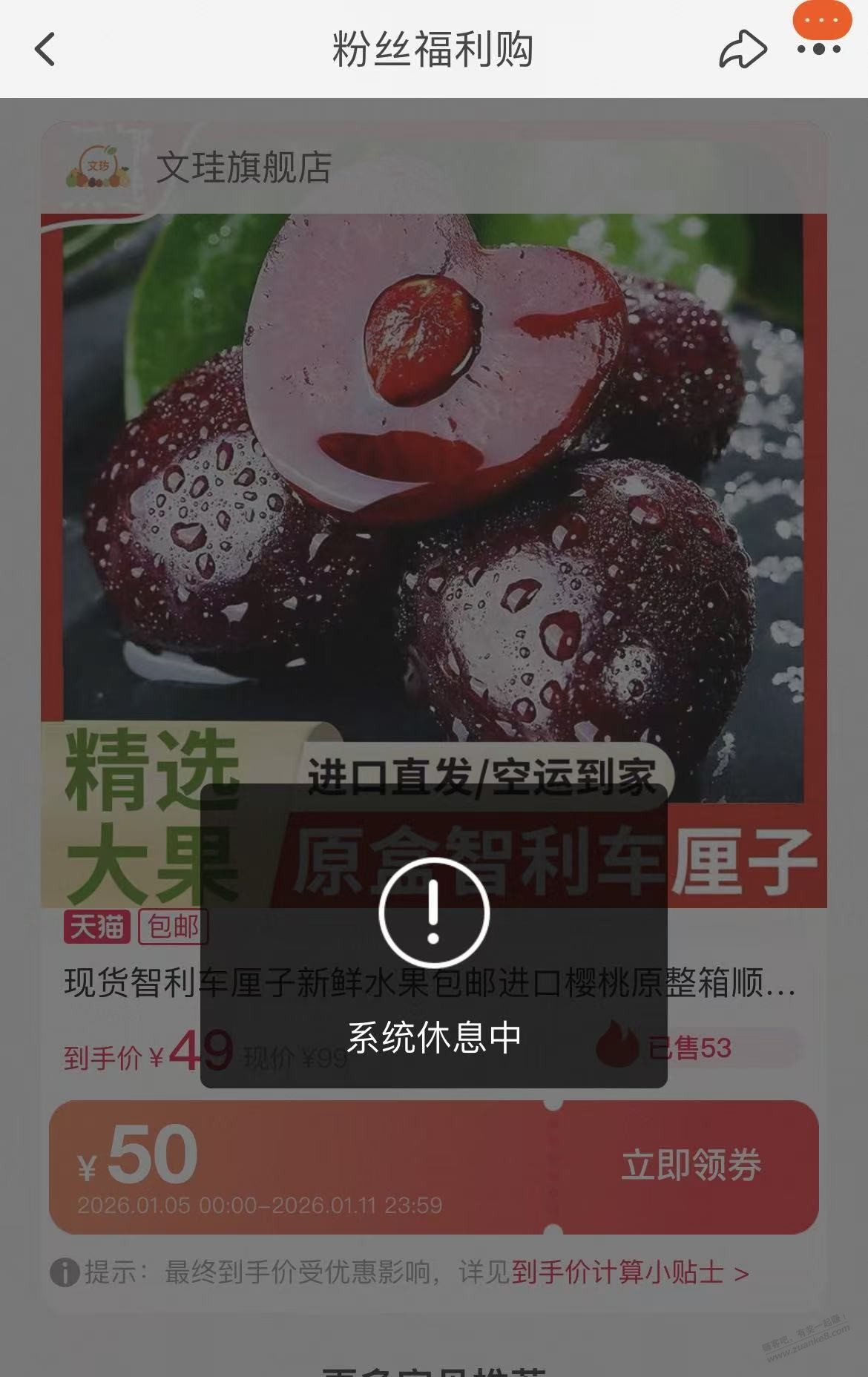The width and height of the screenshot is (868, 1377).
Task: Share this fan benefit page
Action: tap(742, 50)
